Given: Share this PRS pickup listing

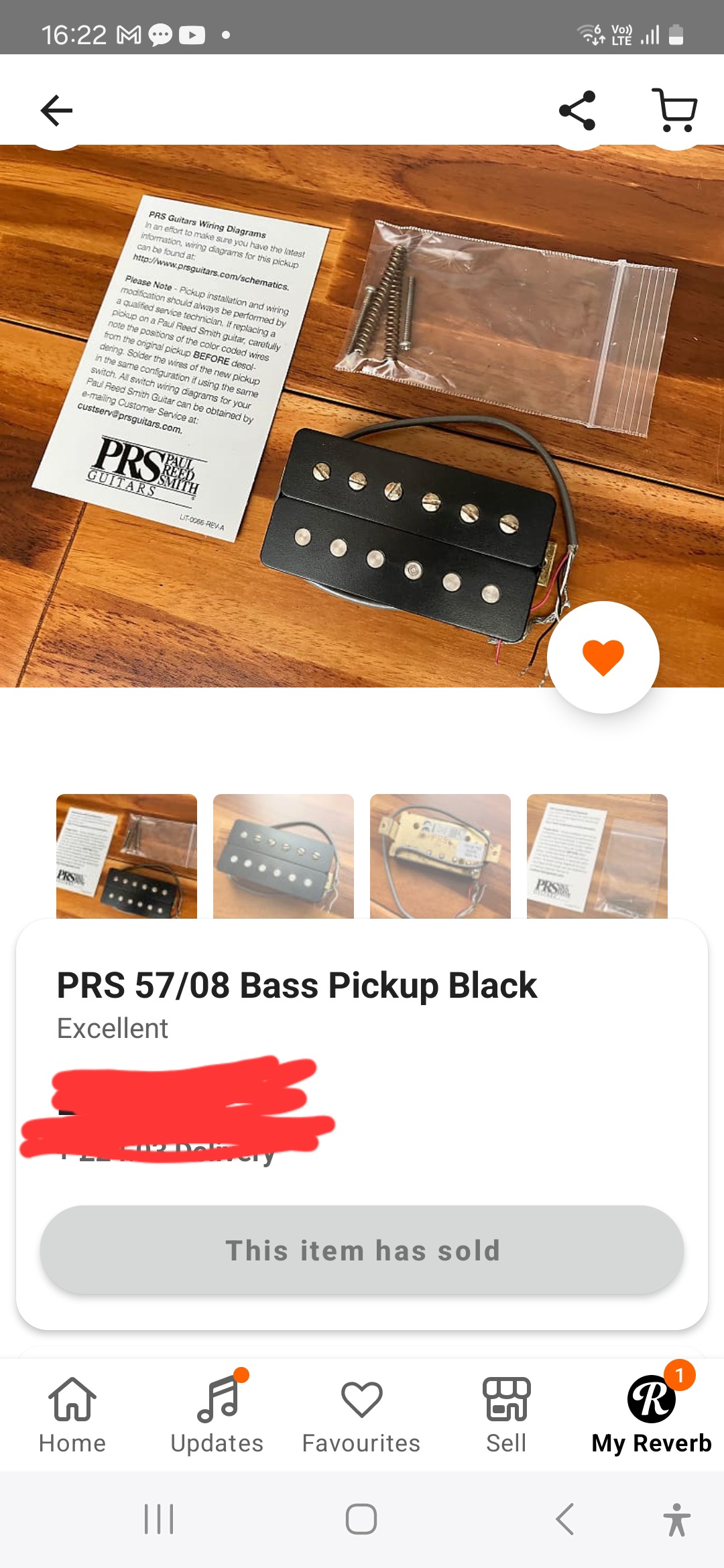Looking at the screenshot, I should pyautogui.click(x=577, y=111).
